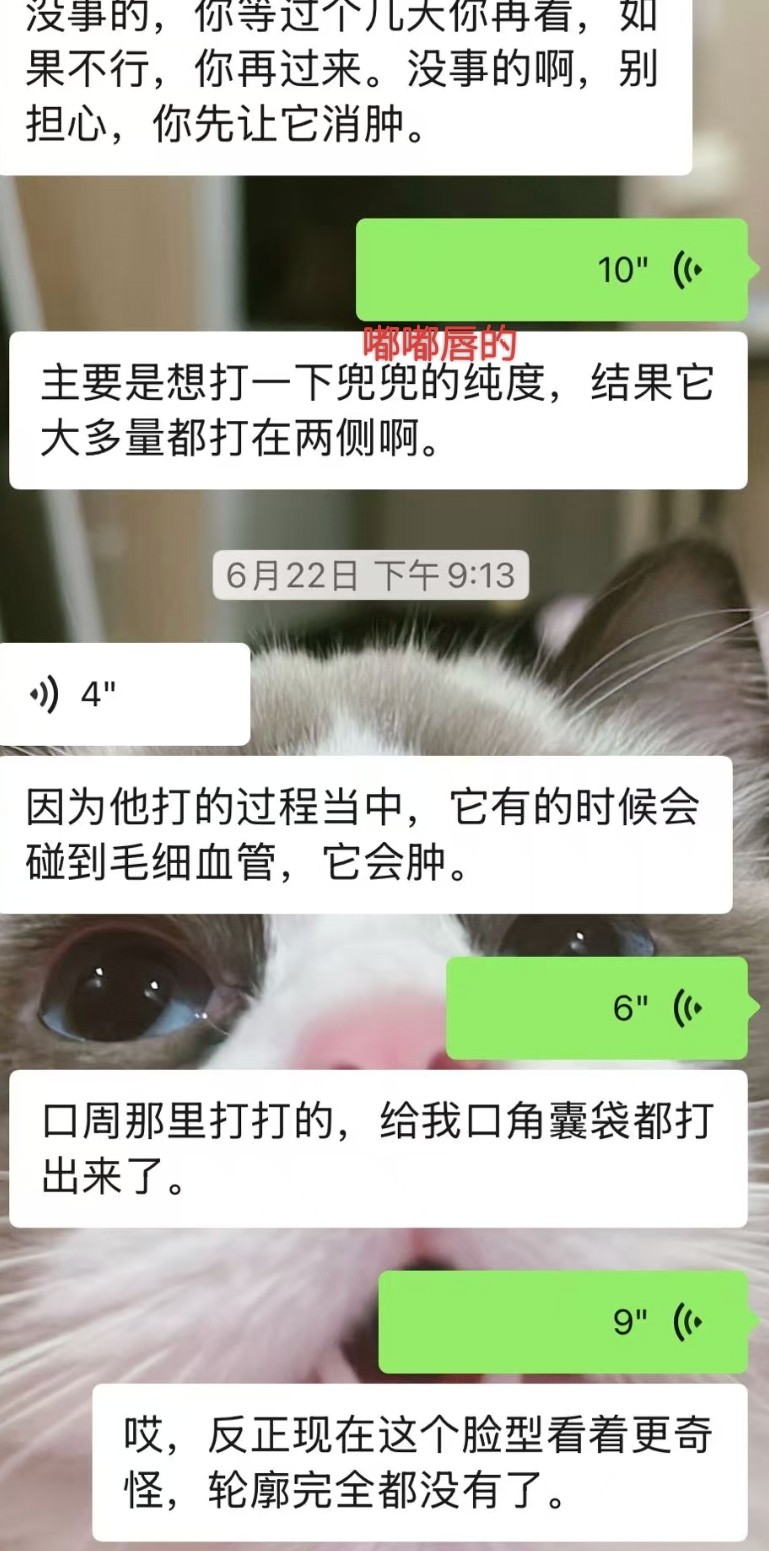Play the 9-second green voice message
This screenshot has width=769, height=1551.
coord(563,1322)
